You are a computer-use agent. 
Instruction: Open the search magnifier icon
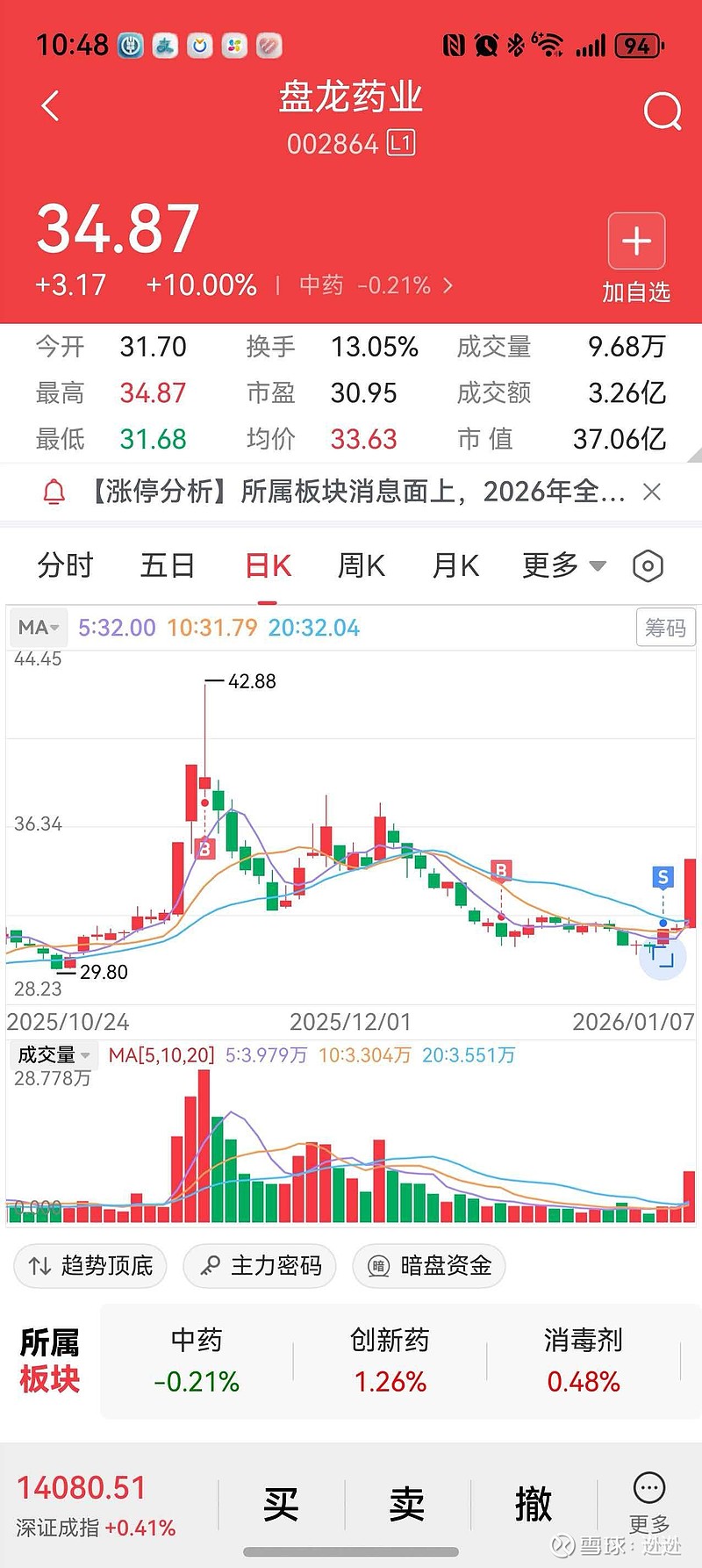[662, 111]
